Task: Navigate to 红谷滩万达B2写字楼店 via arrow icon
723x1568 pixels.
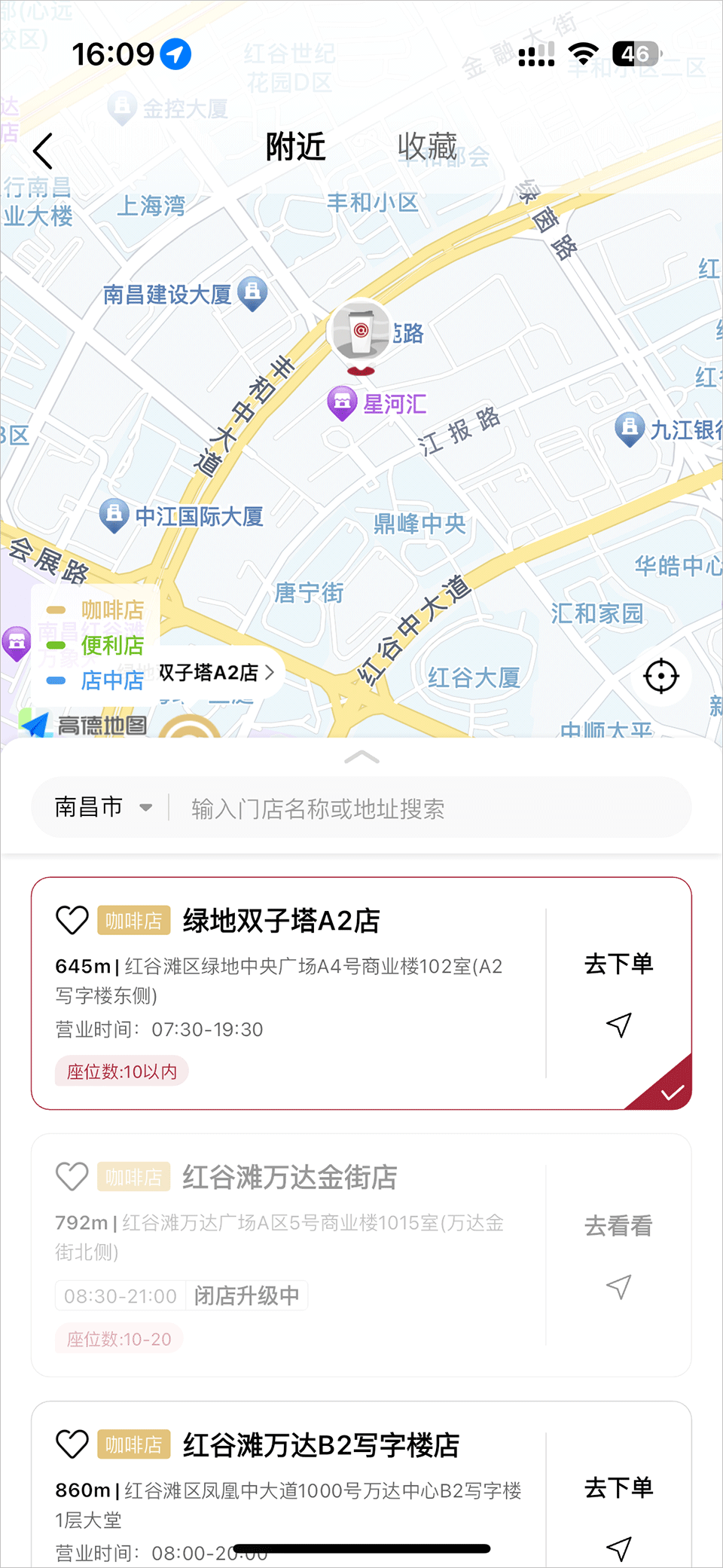Action: pos(618,1548)
